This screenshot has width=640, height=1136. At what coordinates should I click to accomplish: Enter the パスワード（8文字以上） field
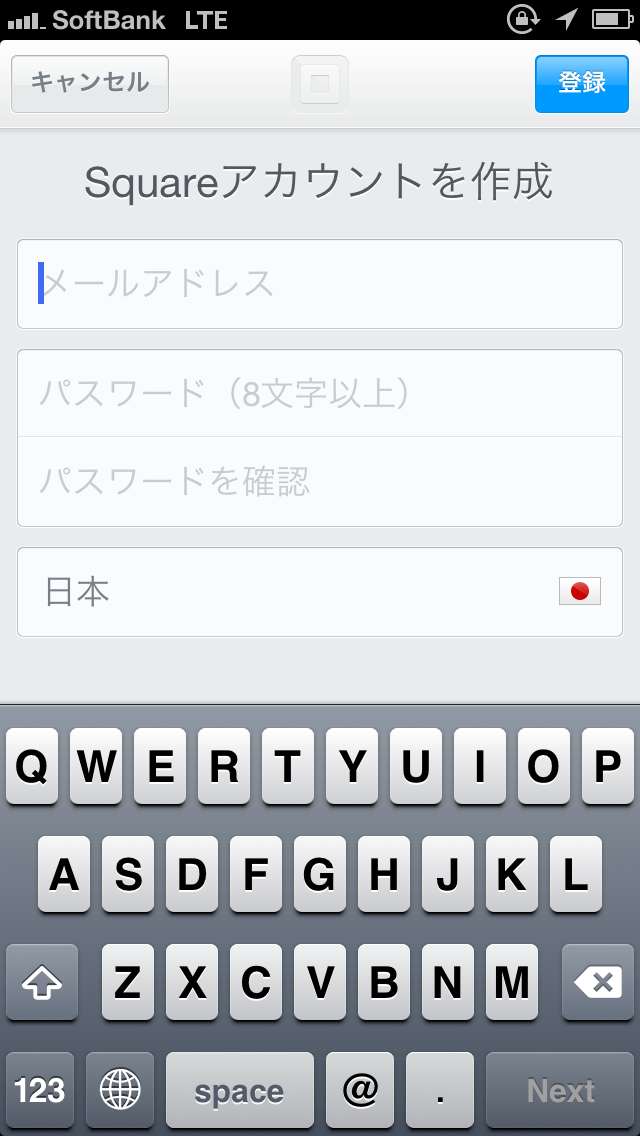[x=320, y=393]
